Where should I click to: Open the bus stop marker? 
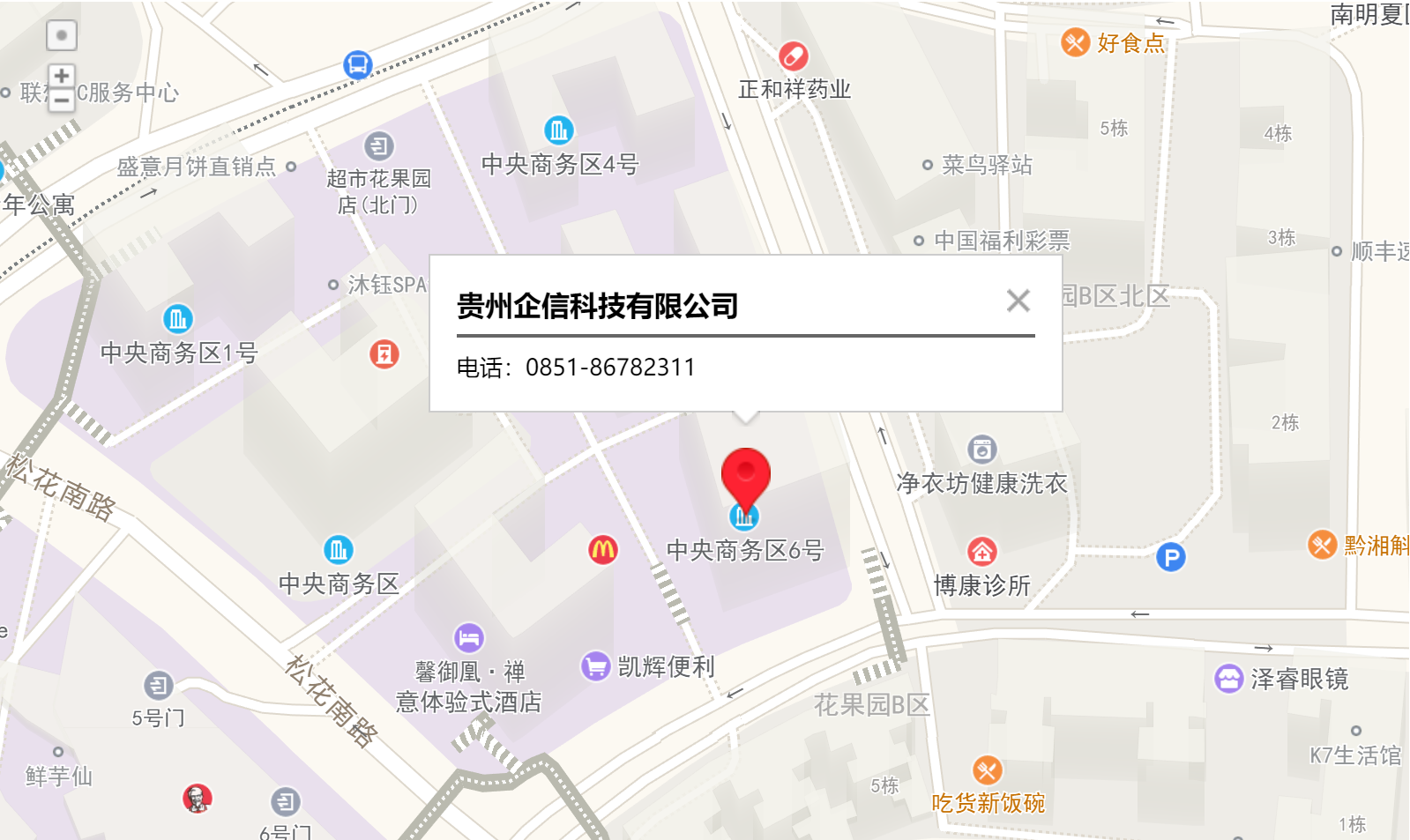point(357,64)
